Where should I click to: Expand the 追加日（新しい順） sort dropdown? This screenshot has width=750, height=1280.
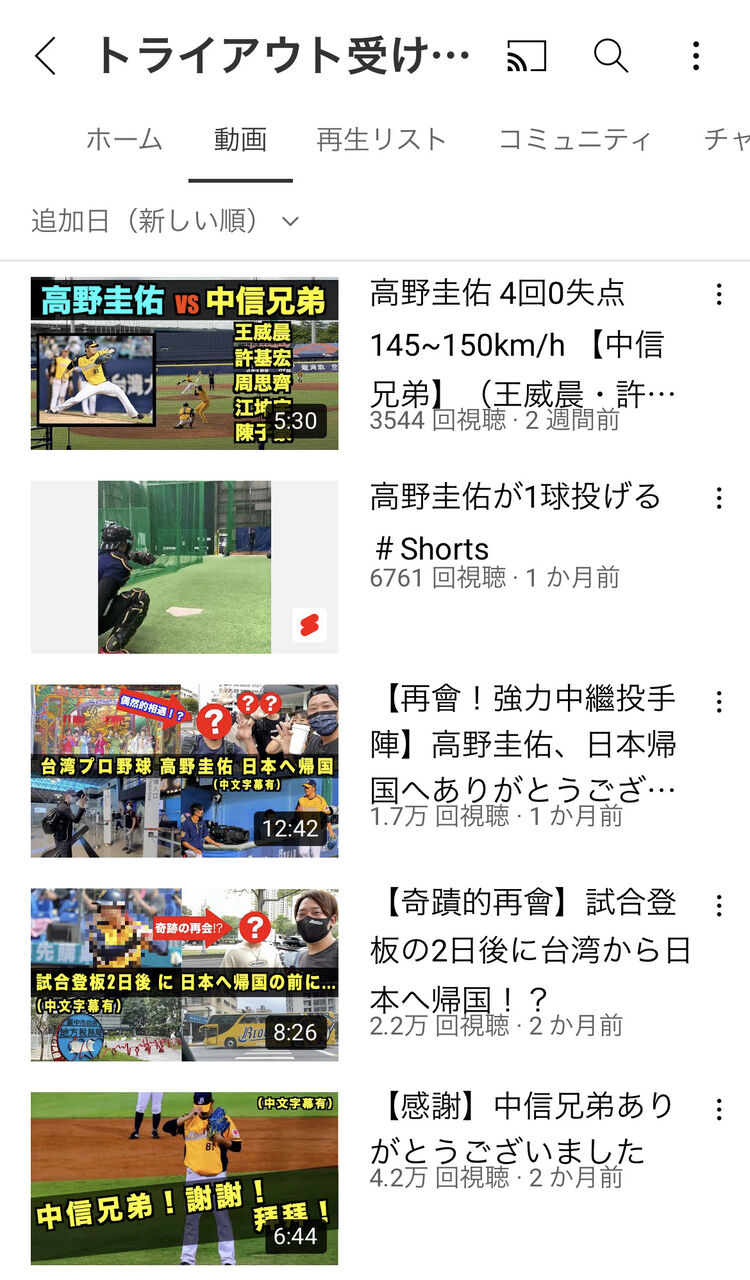point(165,220)
